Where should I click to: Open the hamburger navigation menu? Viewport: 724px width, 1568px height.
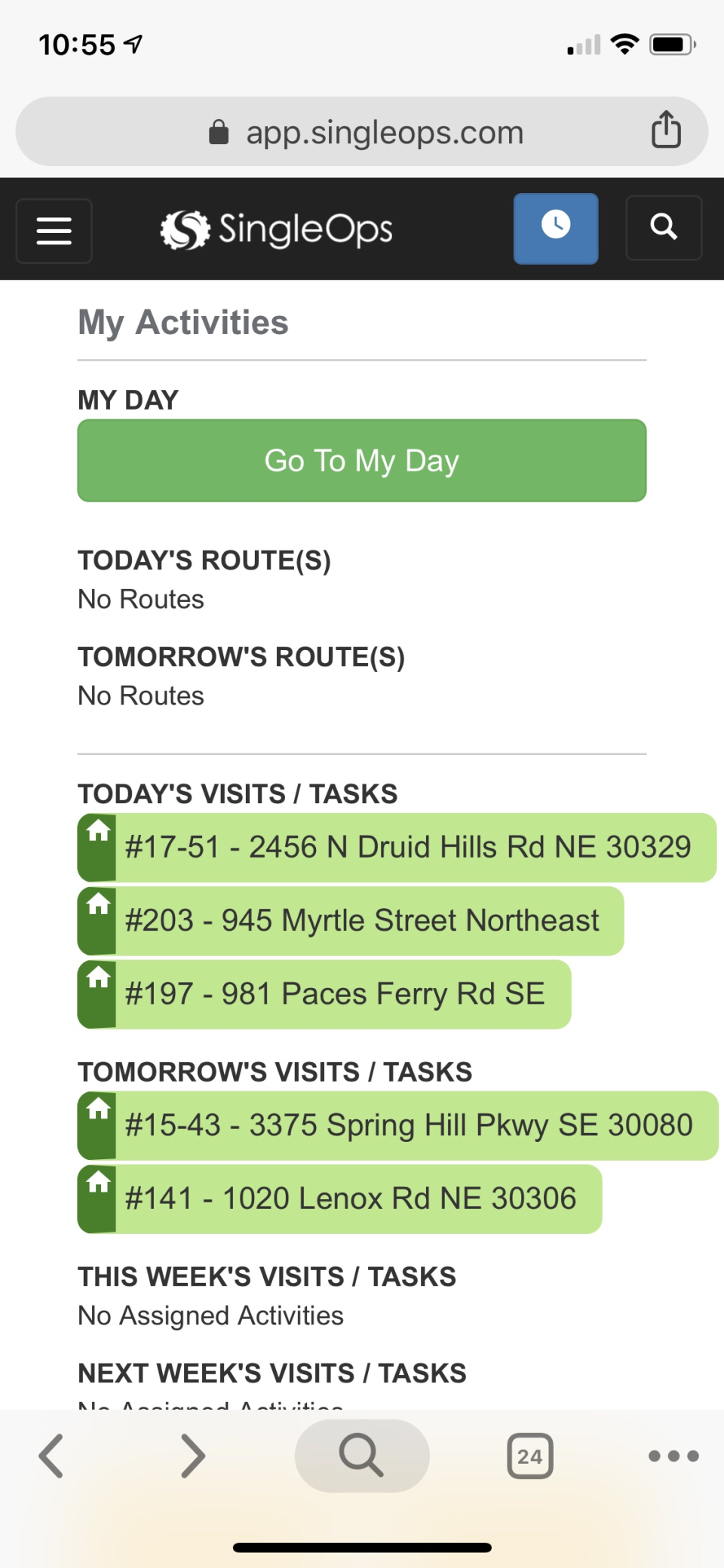(54, 231)
